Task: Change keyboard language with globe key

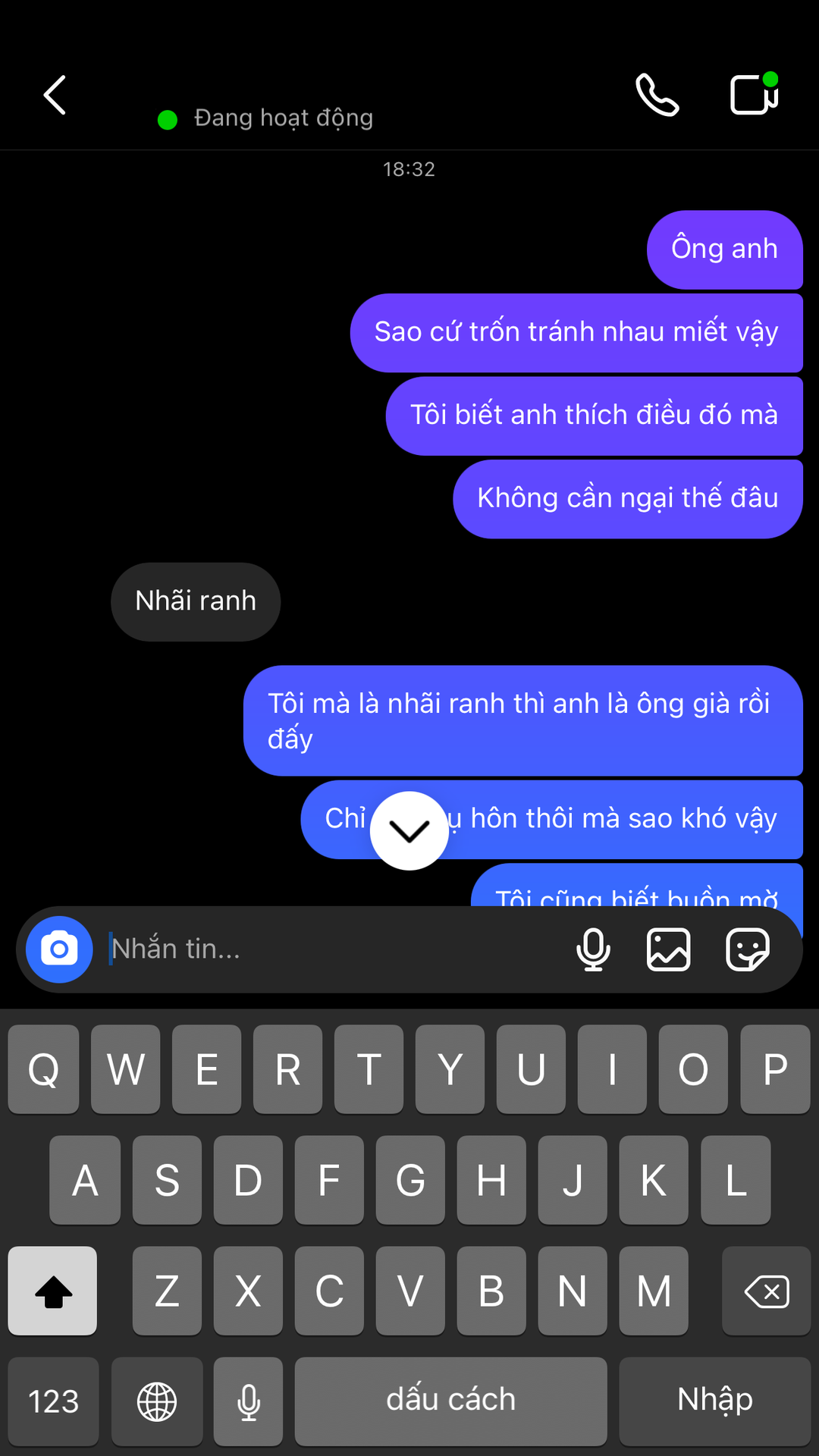Action: coord(157,1401)
